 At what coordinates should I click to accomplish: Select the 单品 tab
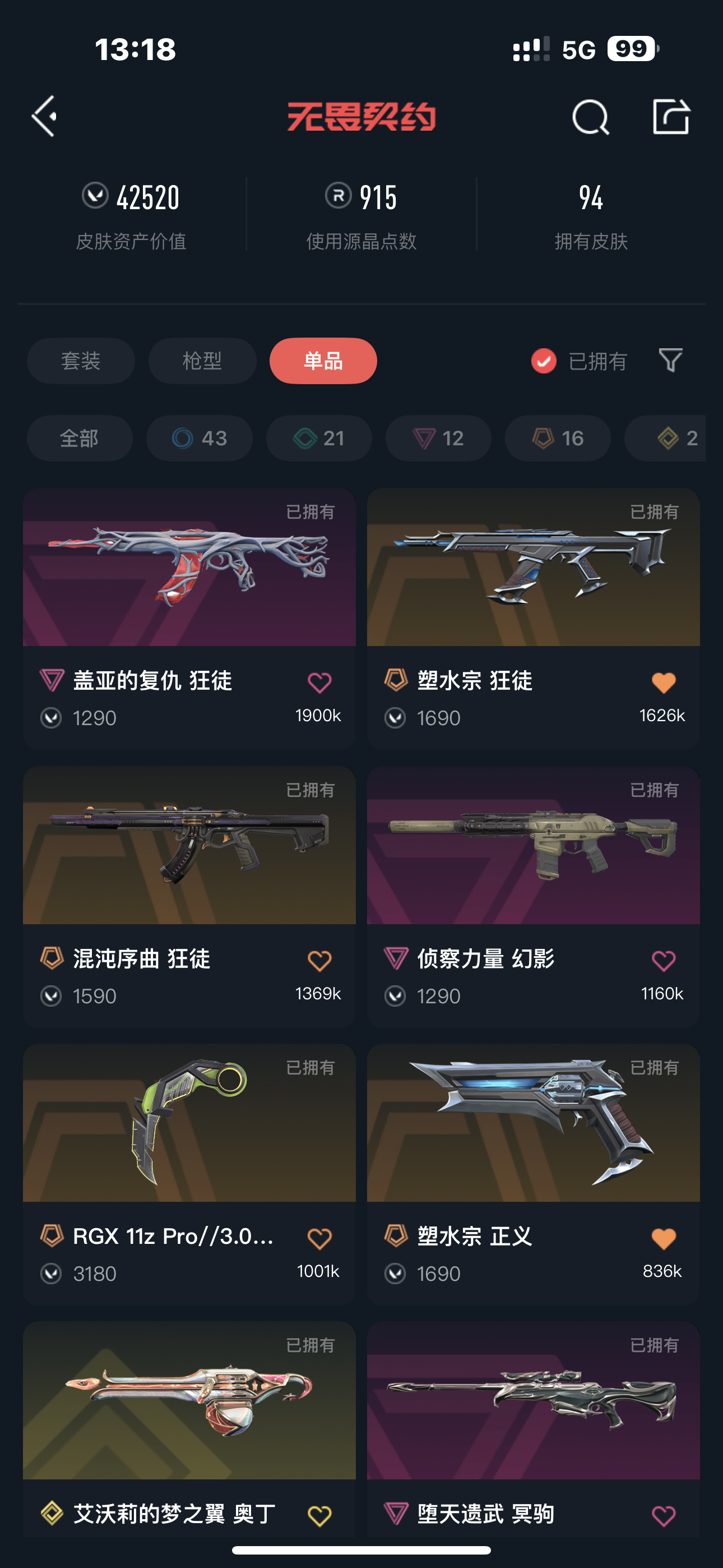[x=323, y=361]
